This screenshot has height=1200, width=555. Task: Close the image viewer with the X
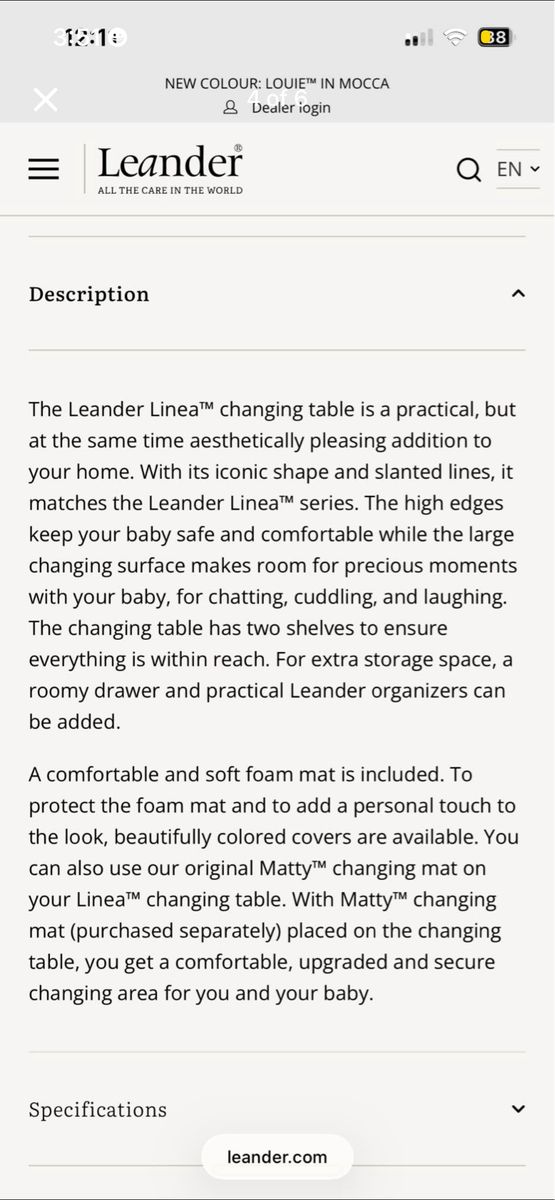point(46,99)
